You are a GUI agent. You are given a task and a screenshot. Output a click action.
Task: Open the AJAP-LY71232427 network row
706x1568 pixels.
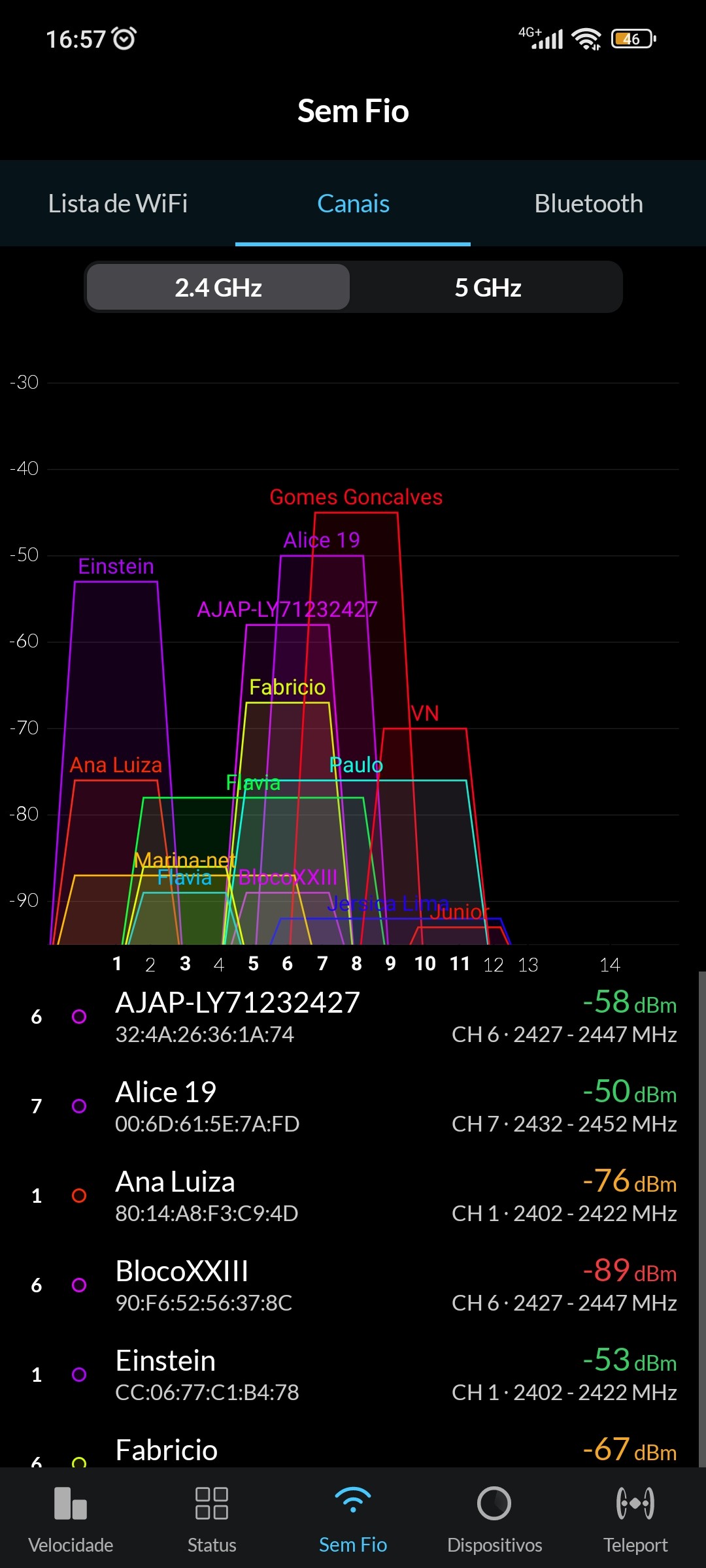(x=353, y=1017)
